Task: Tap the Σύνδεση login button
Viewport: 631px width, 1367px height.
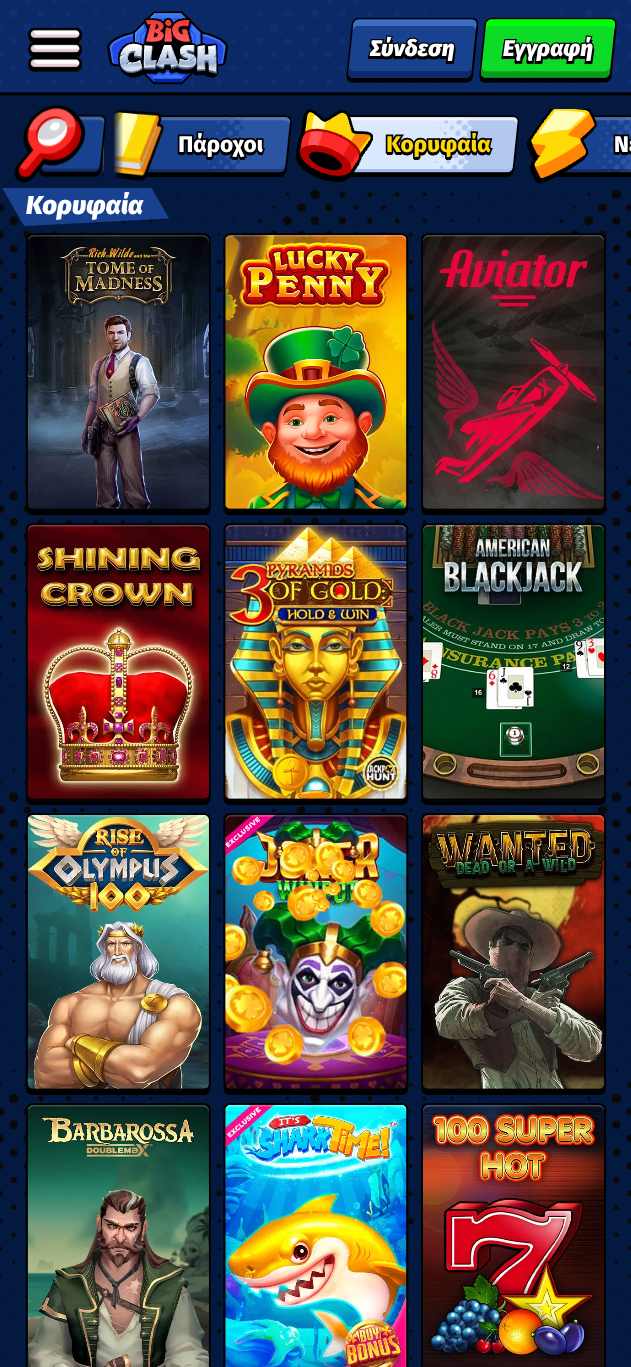Action: click(x=412, y=49)
